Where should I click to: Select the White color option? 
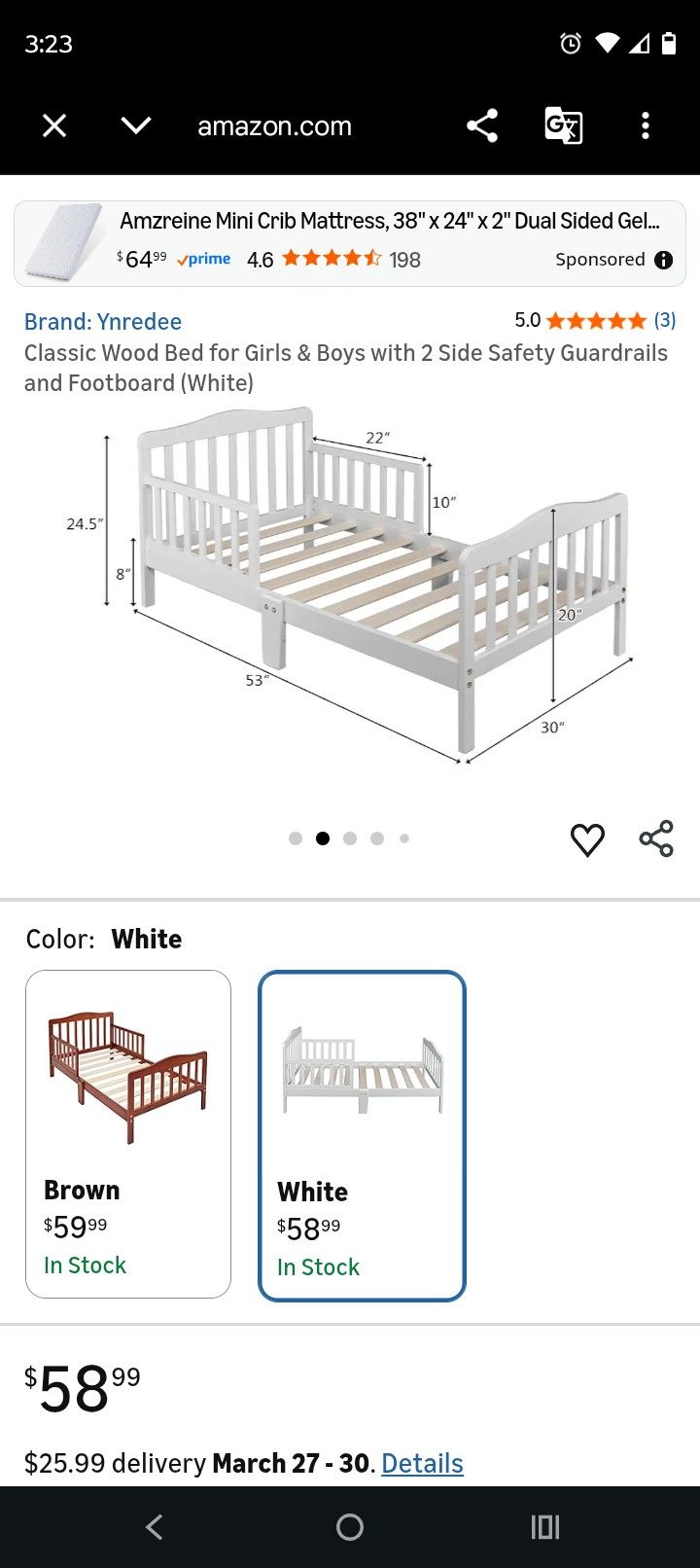click(362, 1135)
